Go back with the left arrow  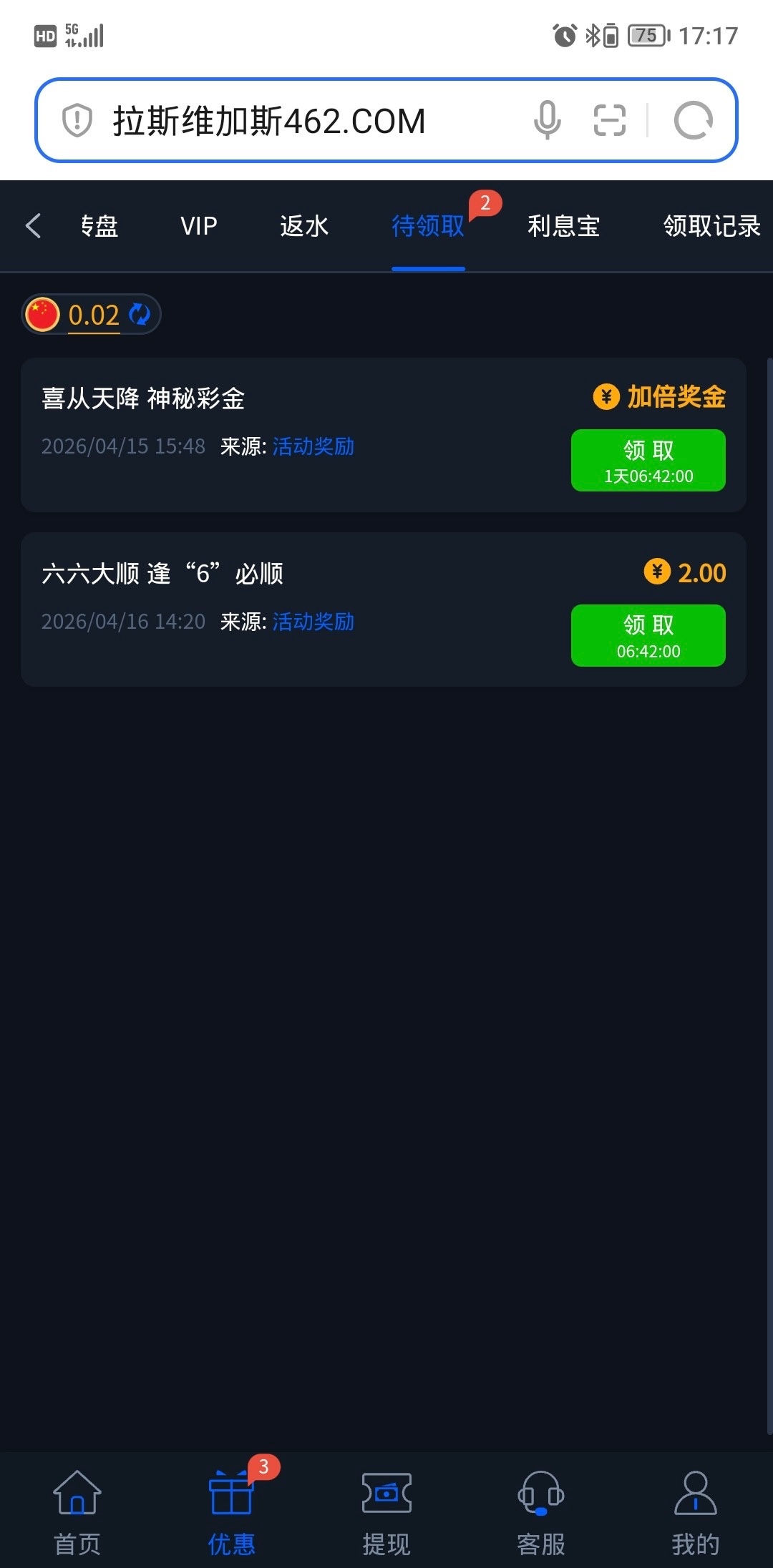[x=33, y=225]
